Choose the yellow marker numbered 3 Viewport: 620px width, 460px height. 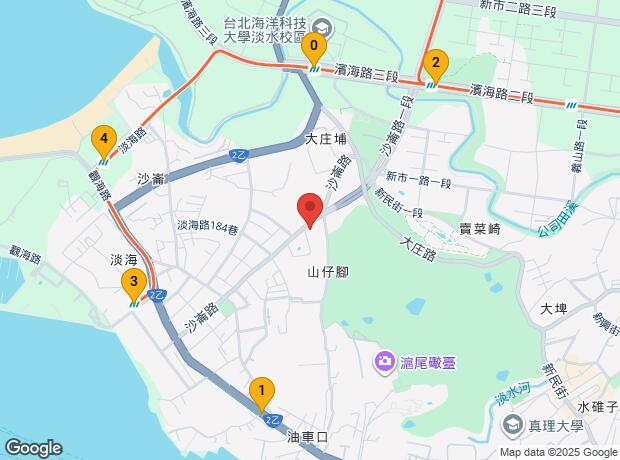[x=133, y=284]
